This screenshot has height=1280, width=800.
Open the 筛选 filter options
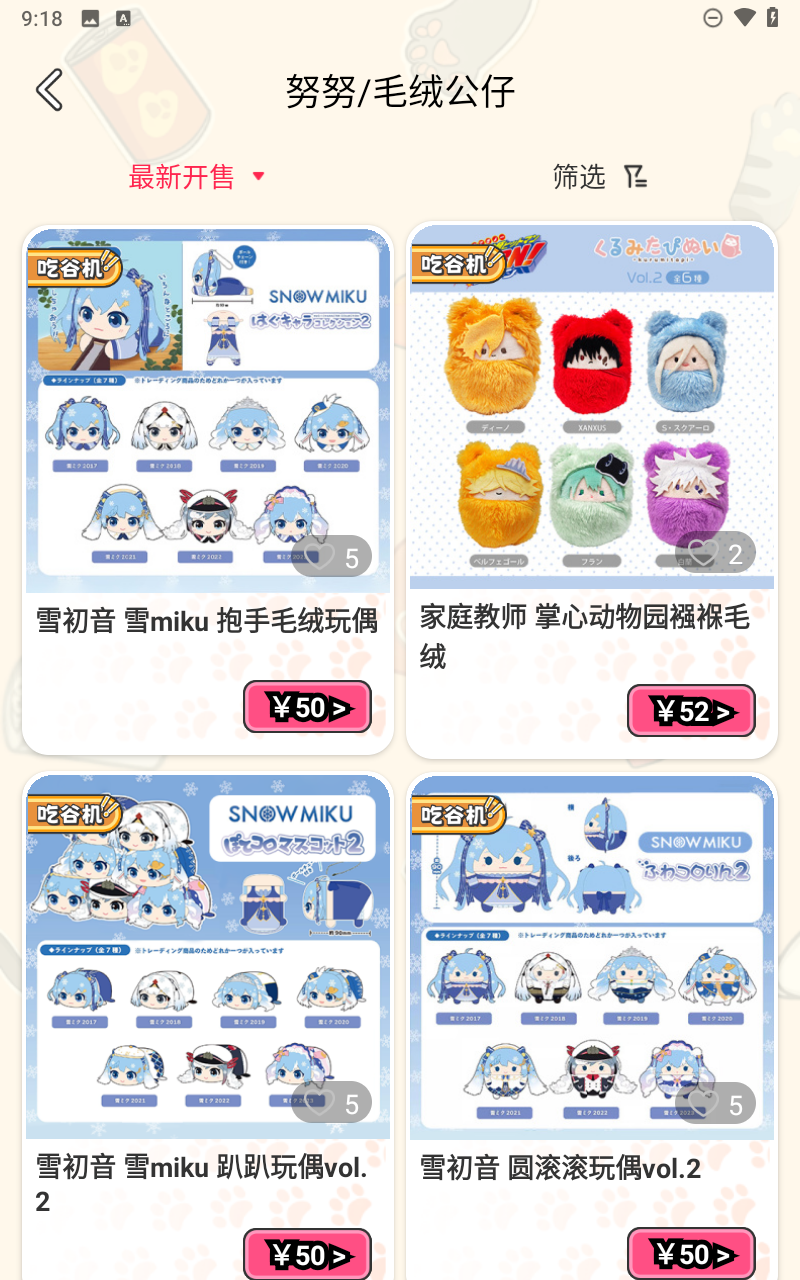coord(600,177)
